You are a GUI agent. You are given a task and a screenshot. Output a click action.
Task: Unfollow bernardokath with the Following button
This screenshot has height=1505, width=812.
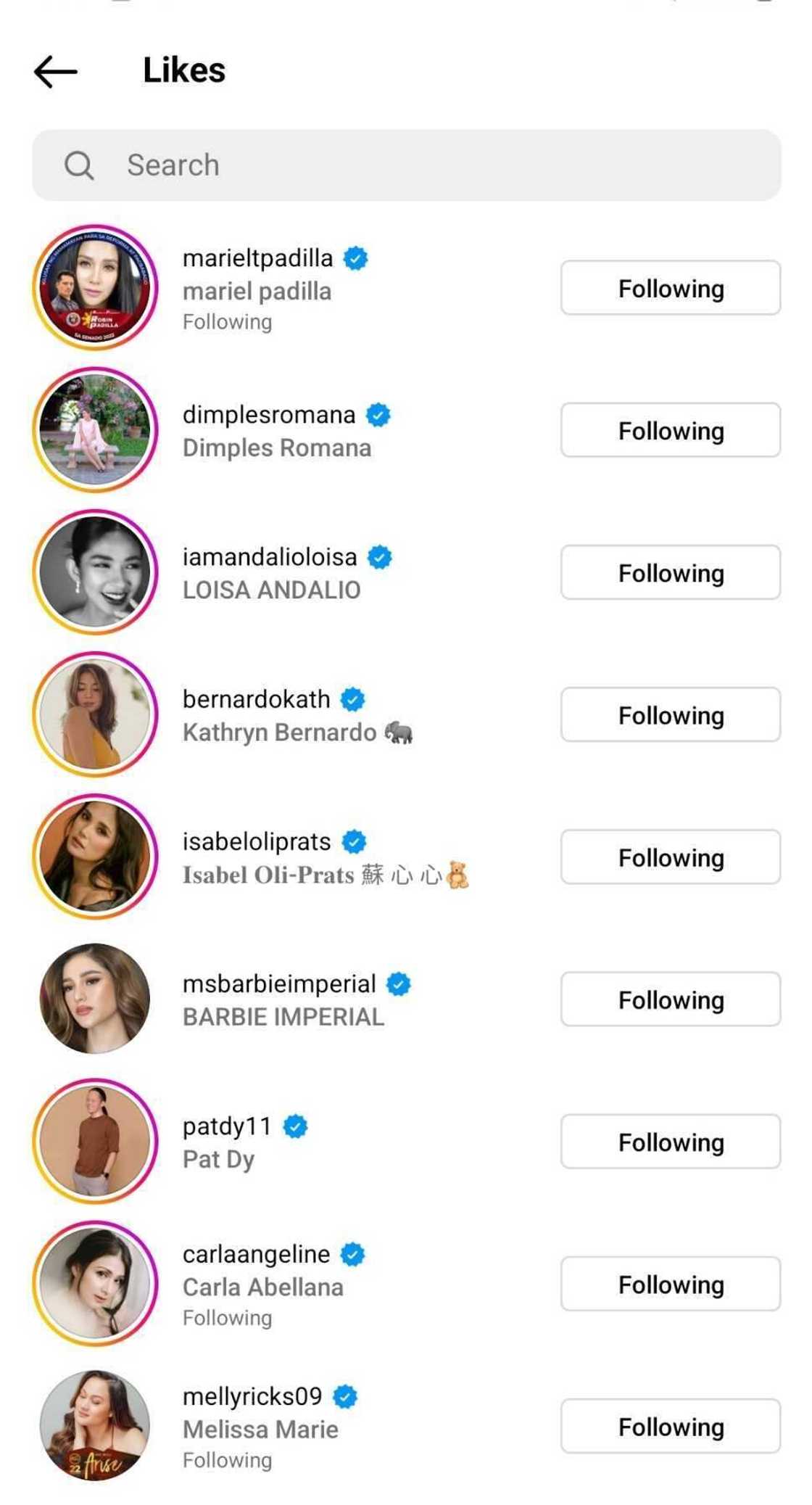[x=670, y=715]
